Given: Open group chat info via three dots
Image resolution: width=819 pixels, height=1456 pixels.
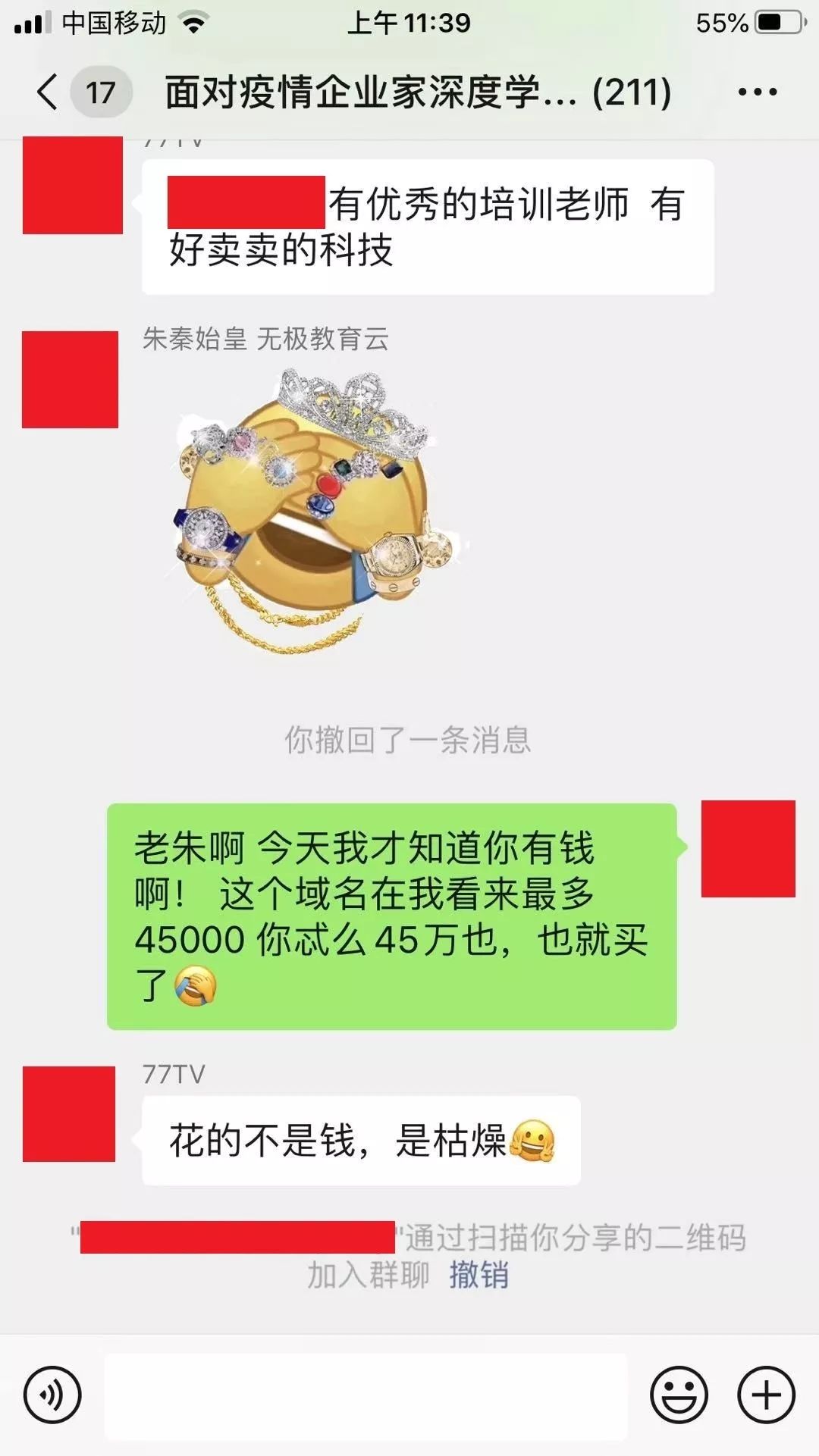Looking at the screenshot, I should click(x=757, y=92).
